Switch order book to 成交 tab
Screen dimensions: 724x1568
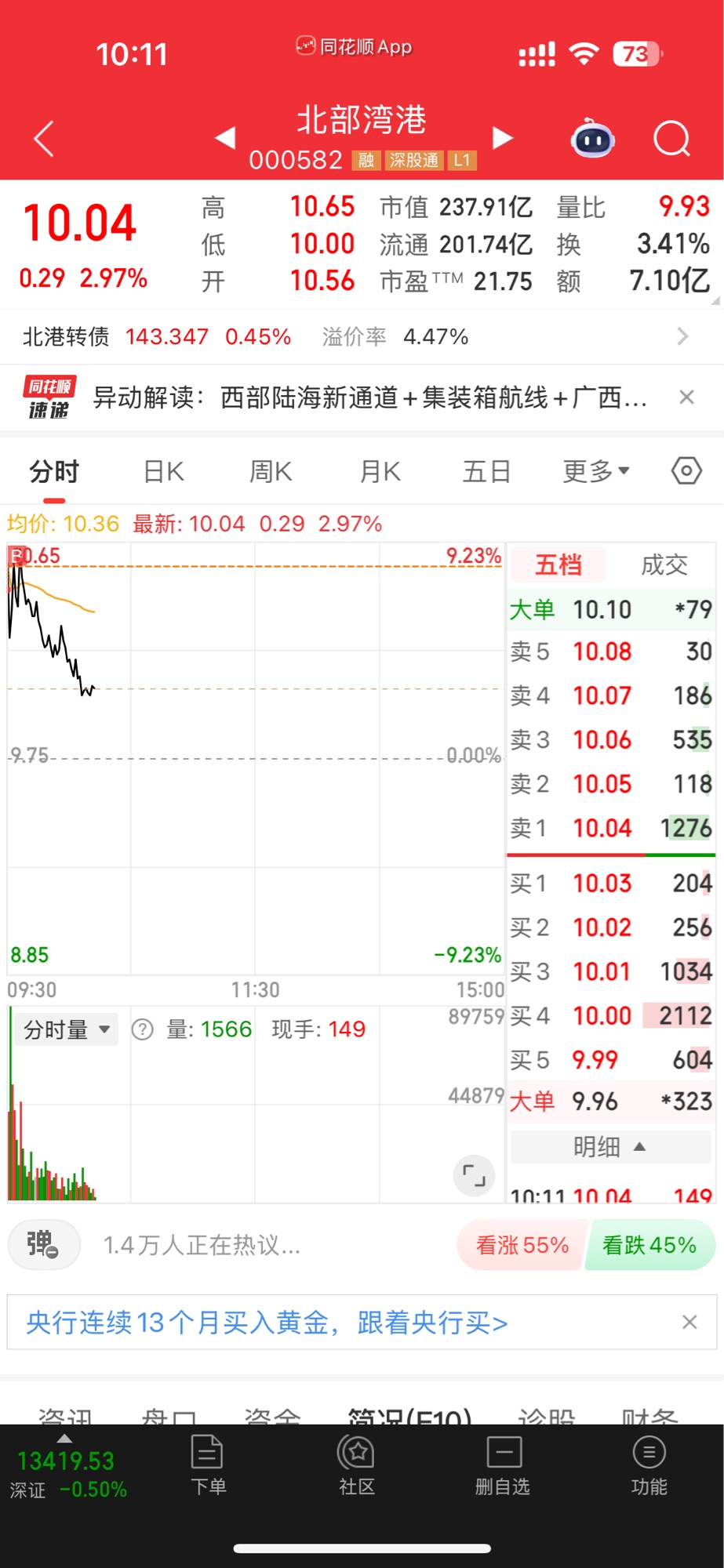(x=664, y=564)
